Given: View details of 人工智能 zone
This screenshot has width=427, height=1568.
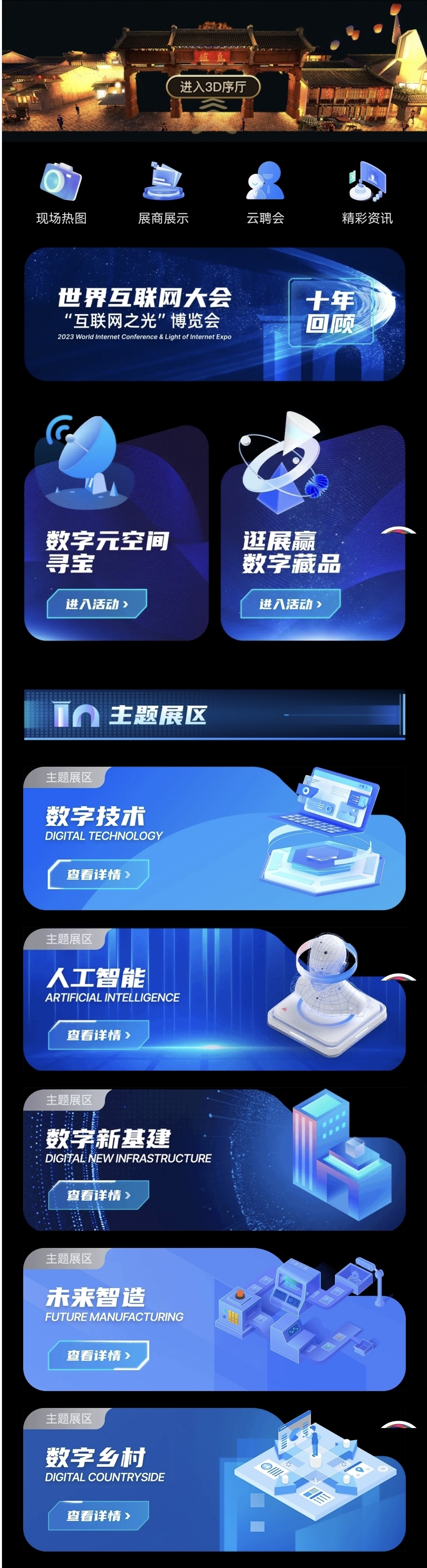Looking at the screenshot, I should (99, 1035).
